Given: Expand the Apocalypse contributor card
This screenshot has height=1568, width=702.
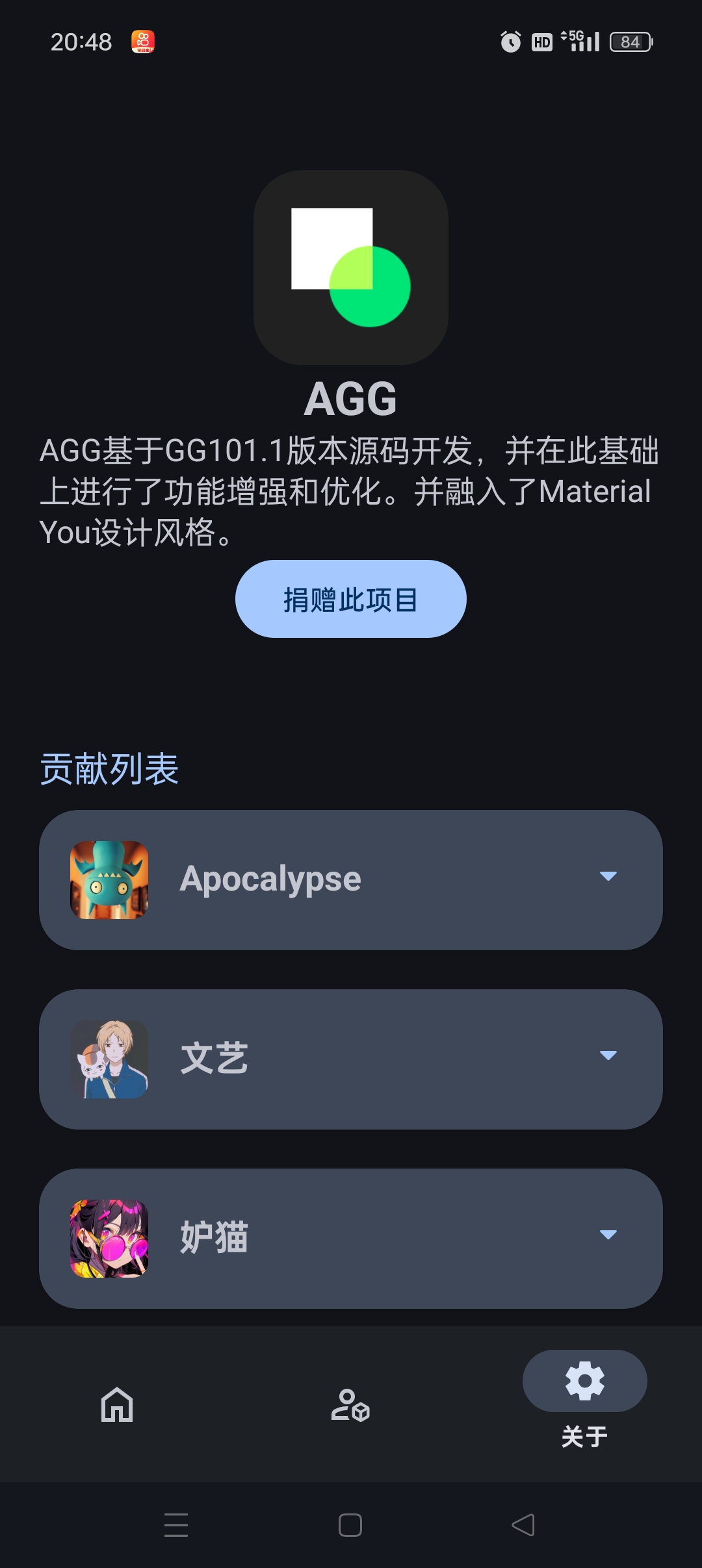Looking at the screenshot, I should [x=608, y=876].
